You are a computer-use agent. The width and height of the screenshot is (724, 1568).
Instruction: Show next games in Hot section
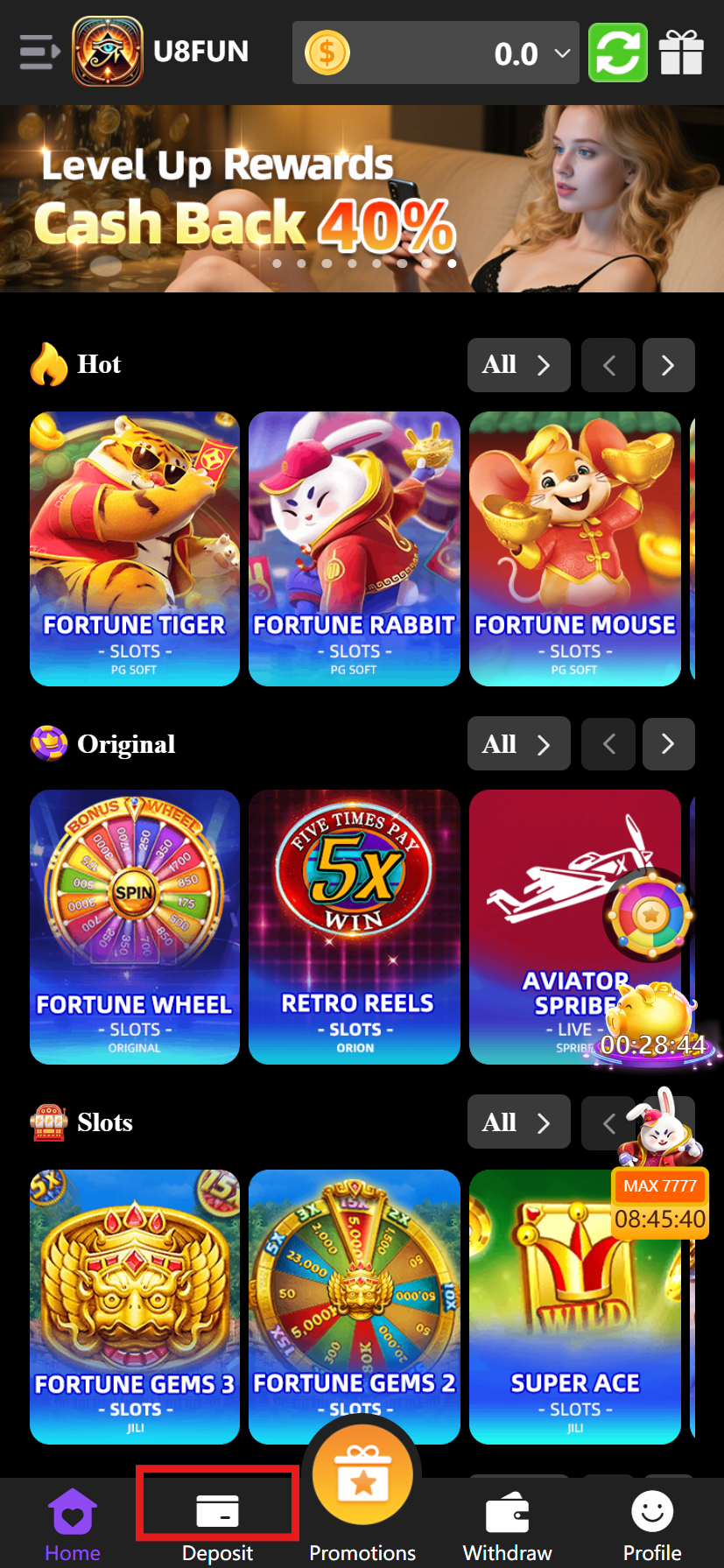point(668,365)
